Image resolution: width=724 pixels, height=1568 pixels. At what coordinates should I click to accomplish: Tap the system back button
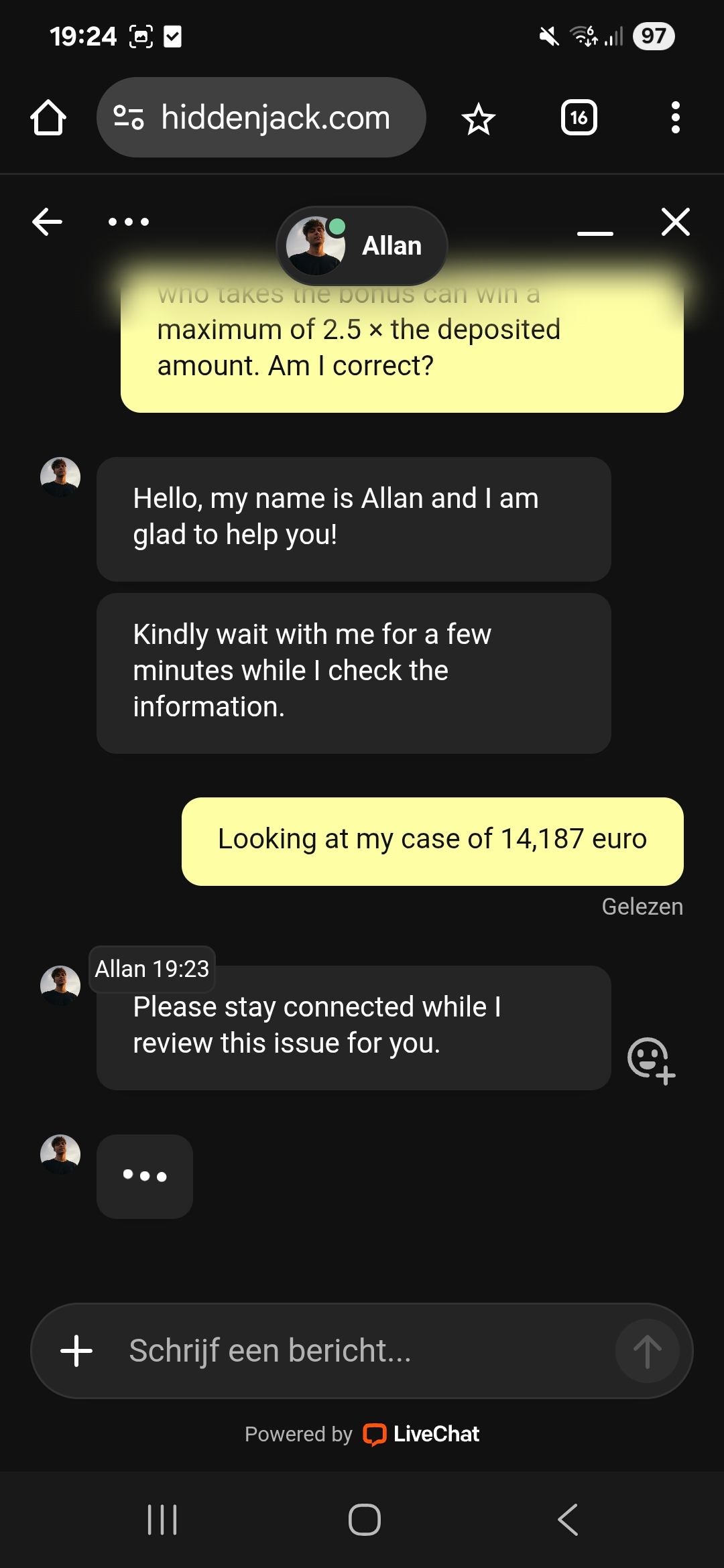coord(567,1520)
